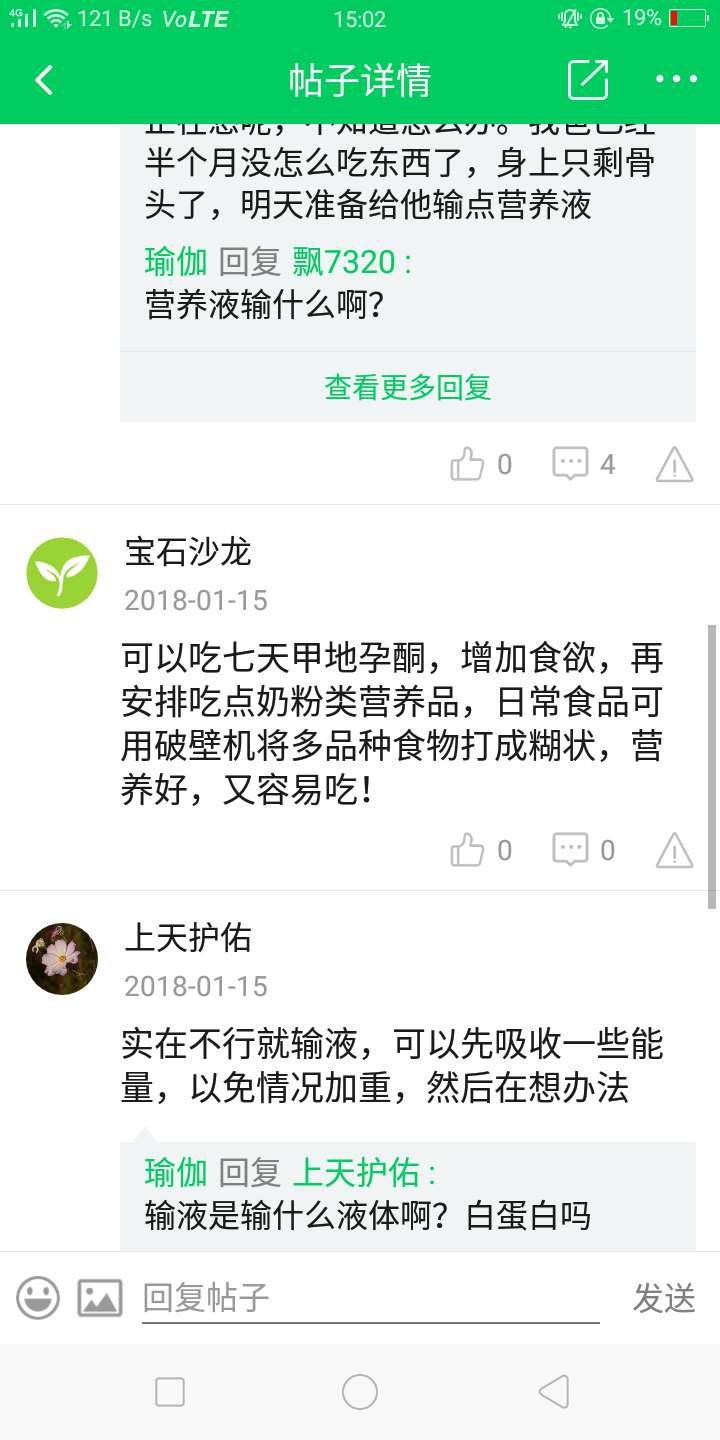Open 宝石沙龙's profile avatar
The height and width of the screenshot is (1440, 720).
62,573
